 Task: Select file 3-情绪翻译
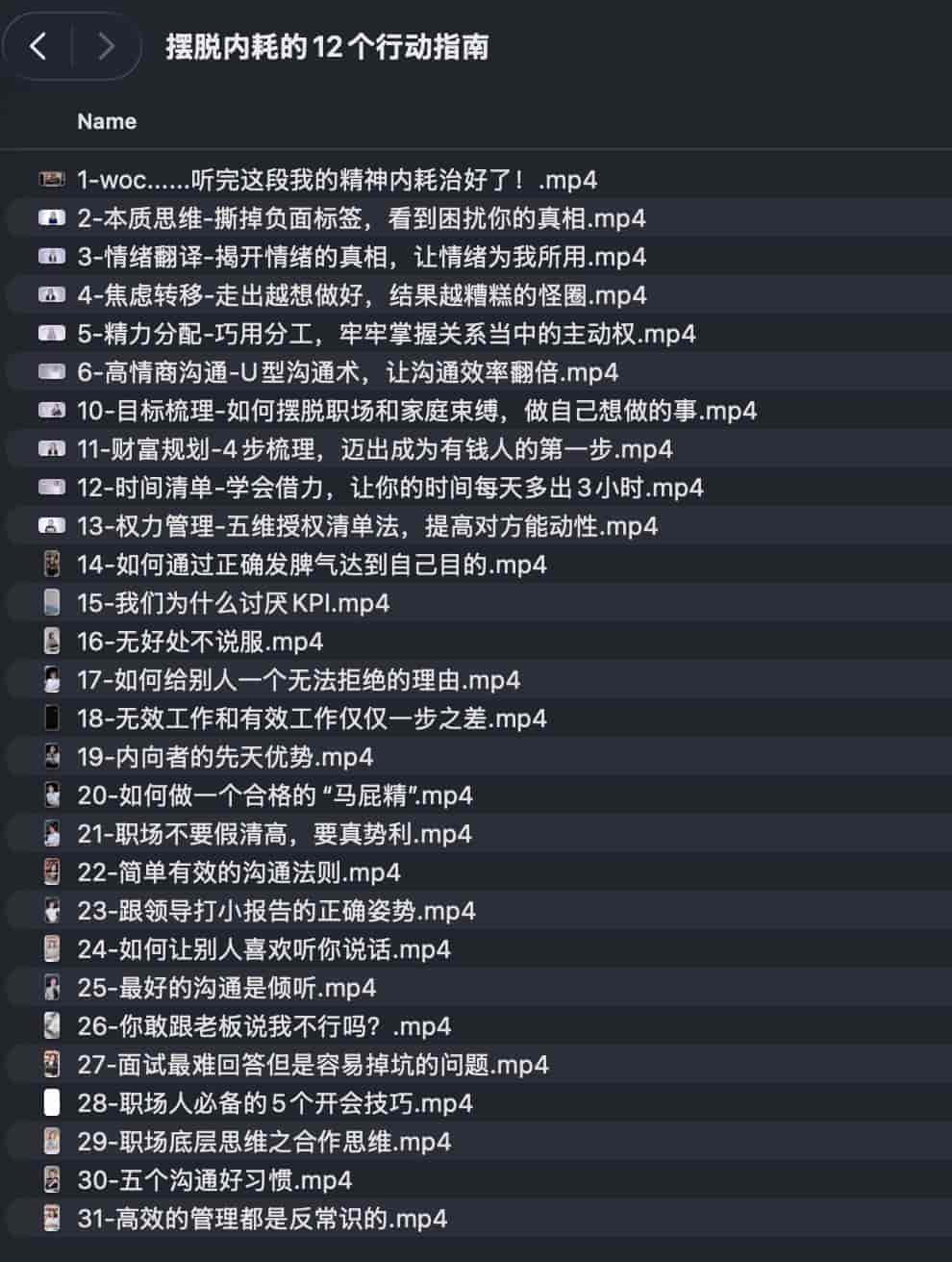tap(361, 257)
